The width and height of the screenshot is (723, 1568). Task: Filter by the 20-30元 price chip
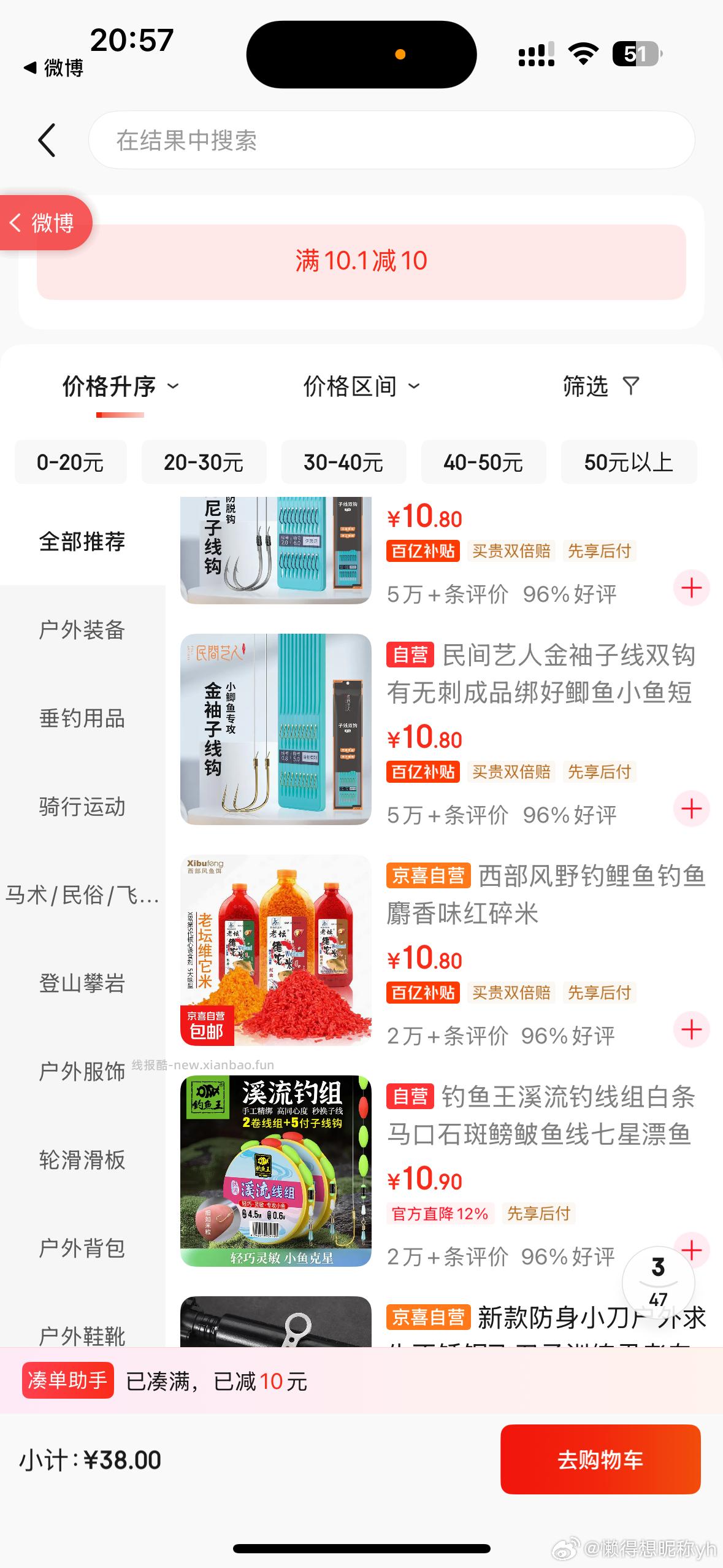204,462
